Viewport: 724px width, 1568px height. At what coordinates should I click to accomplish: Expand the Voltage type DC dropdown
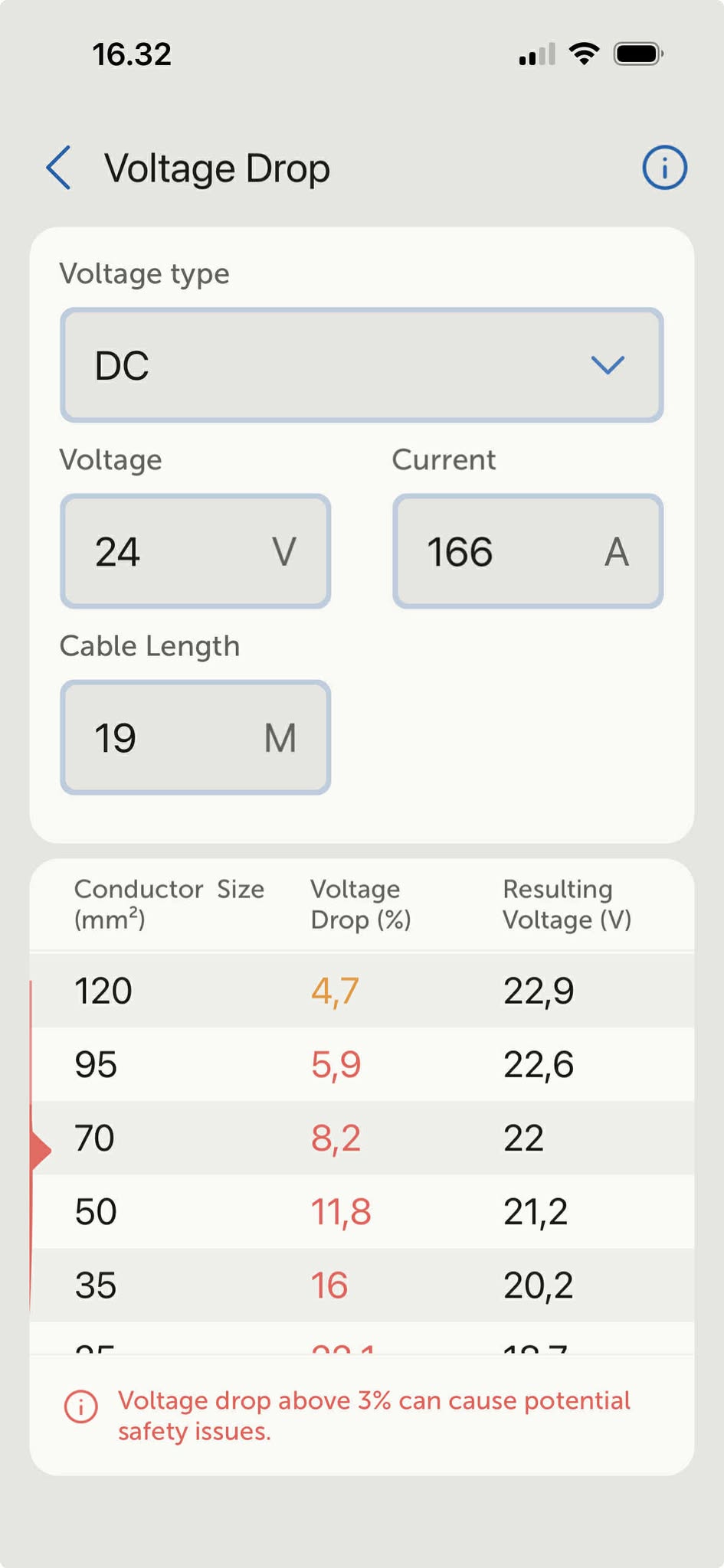click(362, 365)
